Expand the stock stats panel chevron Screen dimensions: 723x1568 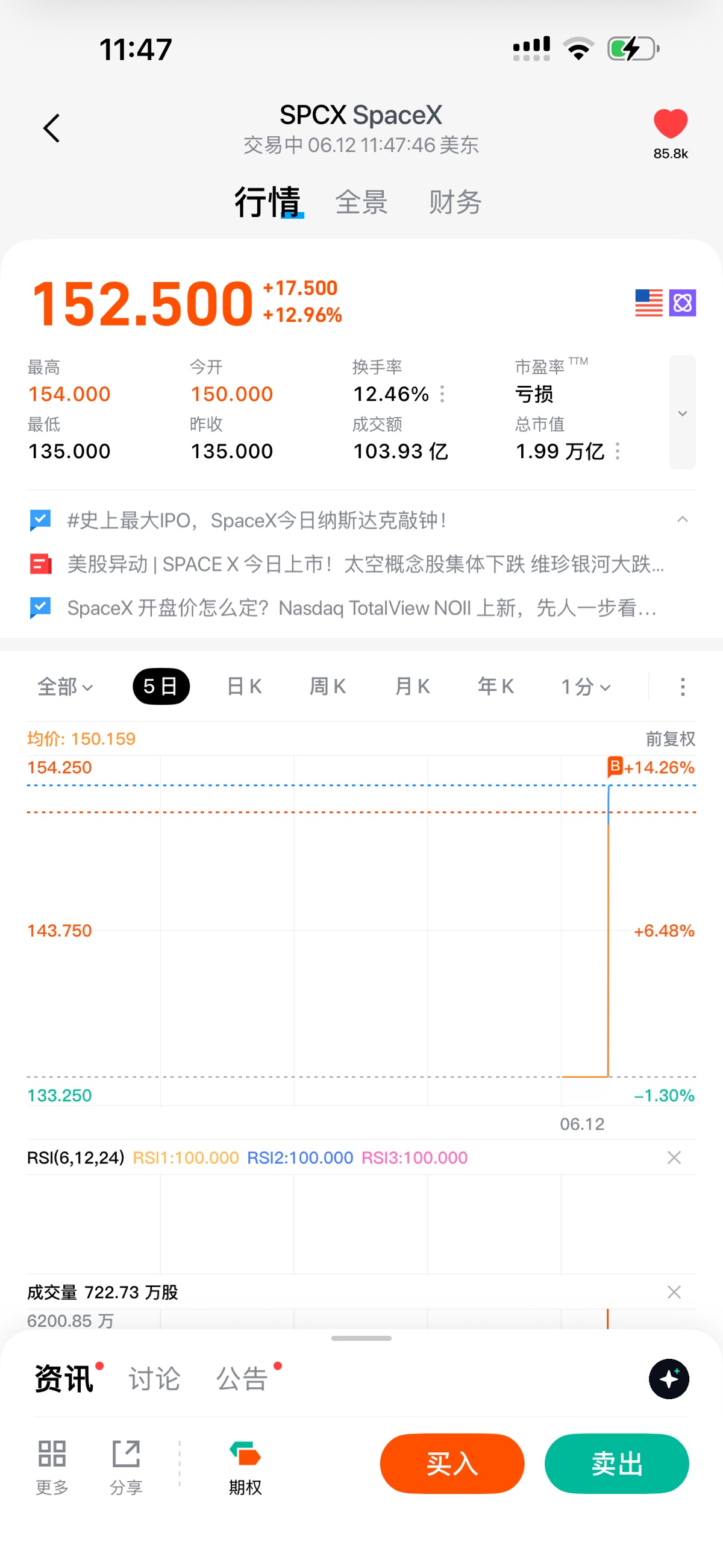(x=682, y=413)
